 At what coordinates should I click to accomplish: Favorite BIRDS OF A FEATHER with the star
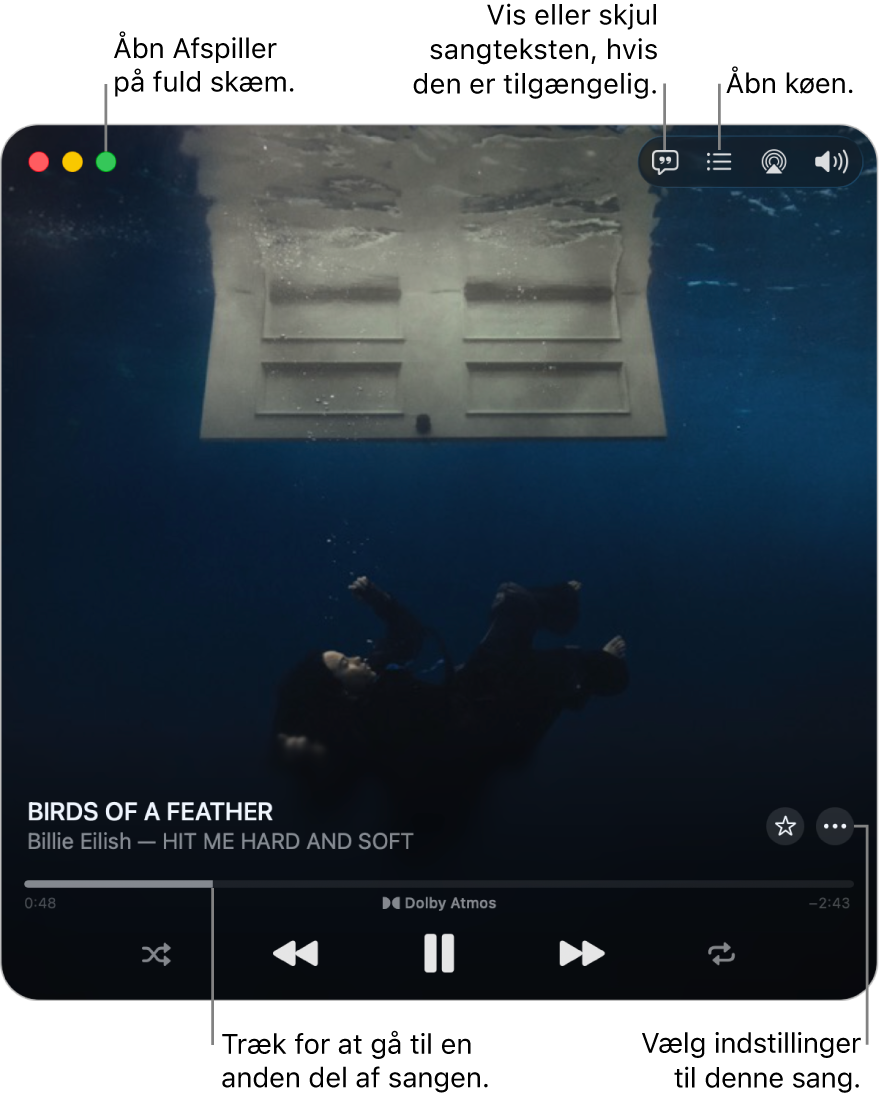785,826
